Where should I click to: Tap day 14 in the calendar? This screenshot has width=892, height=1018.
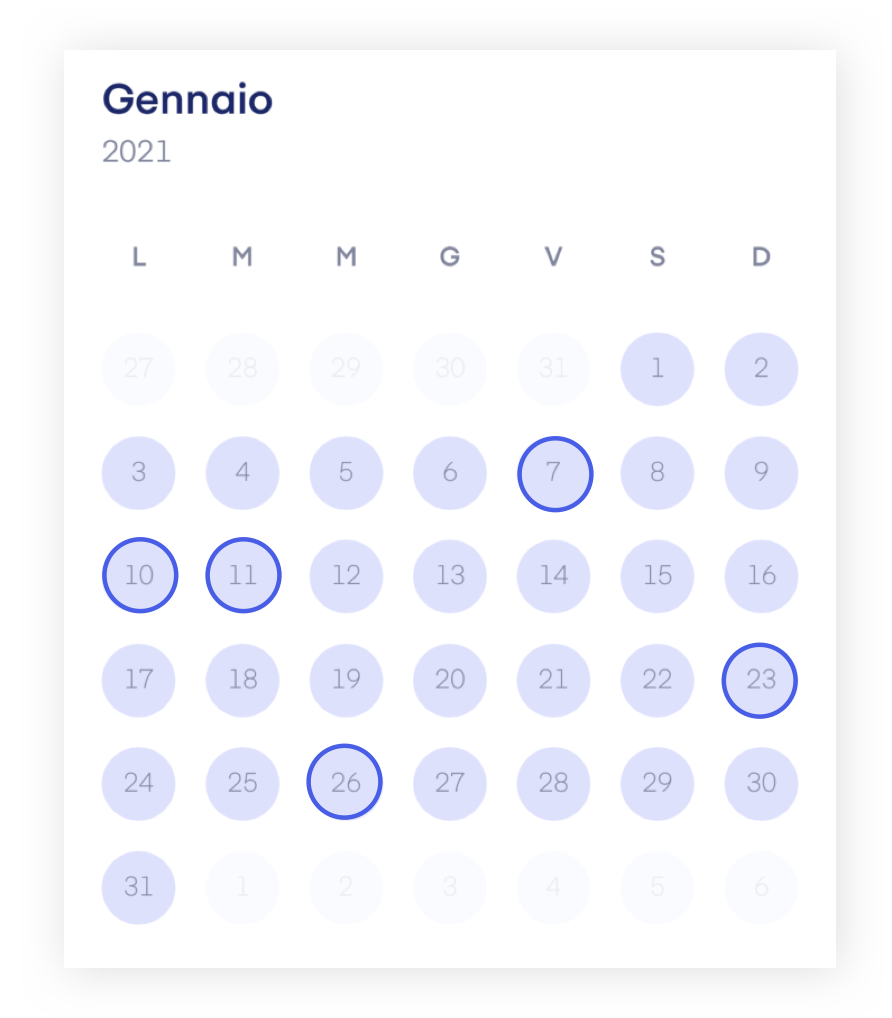pyautogui.click(x=553, y=576)
